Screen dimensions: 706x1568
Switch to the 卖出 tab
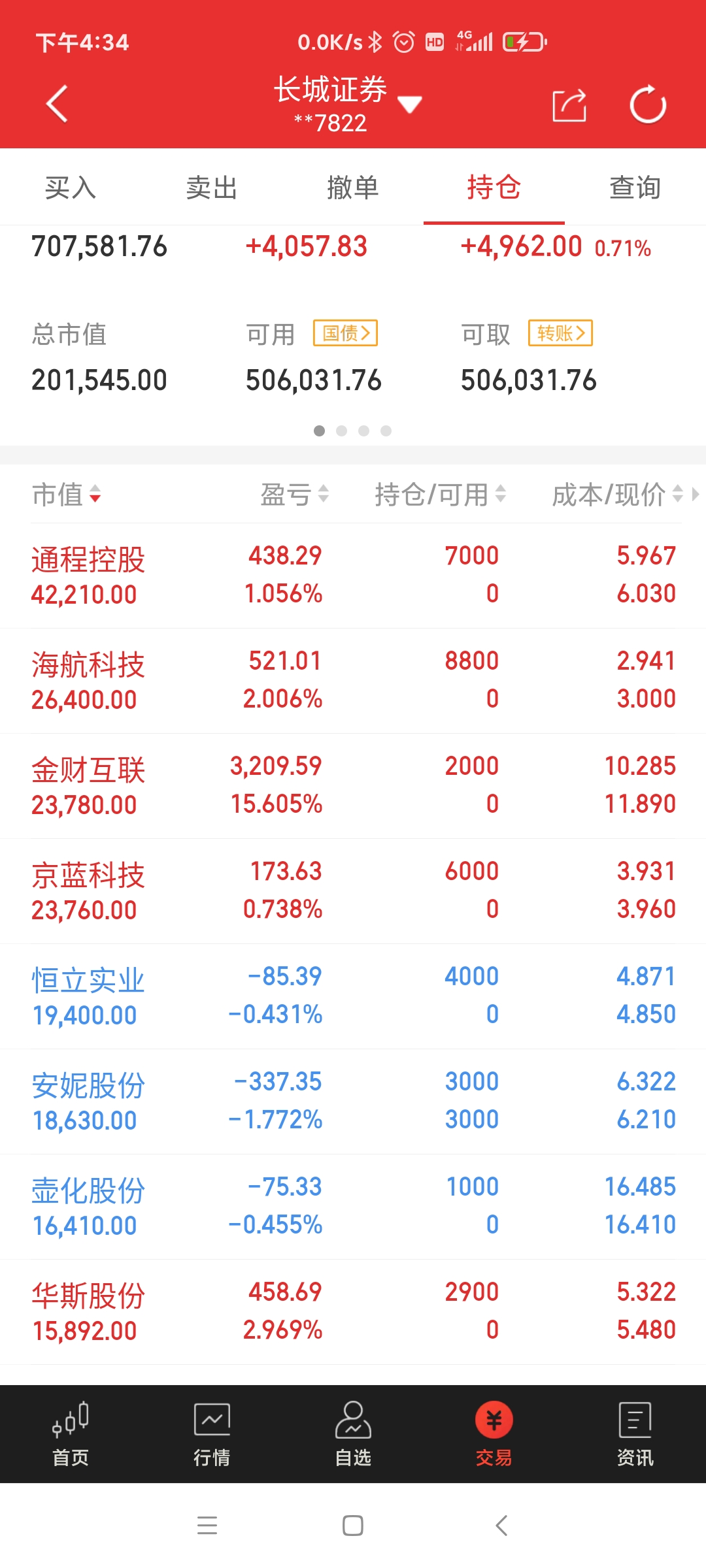pyautogui.click(x=212, y=188)
